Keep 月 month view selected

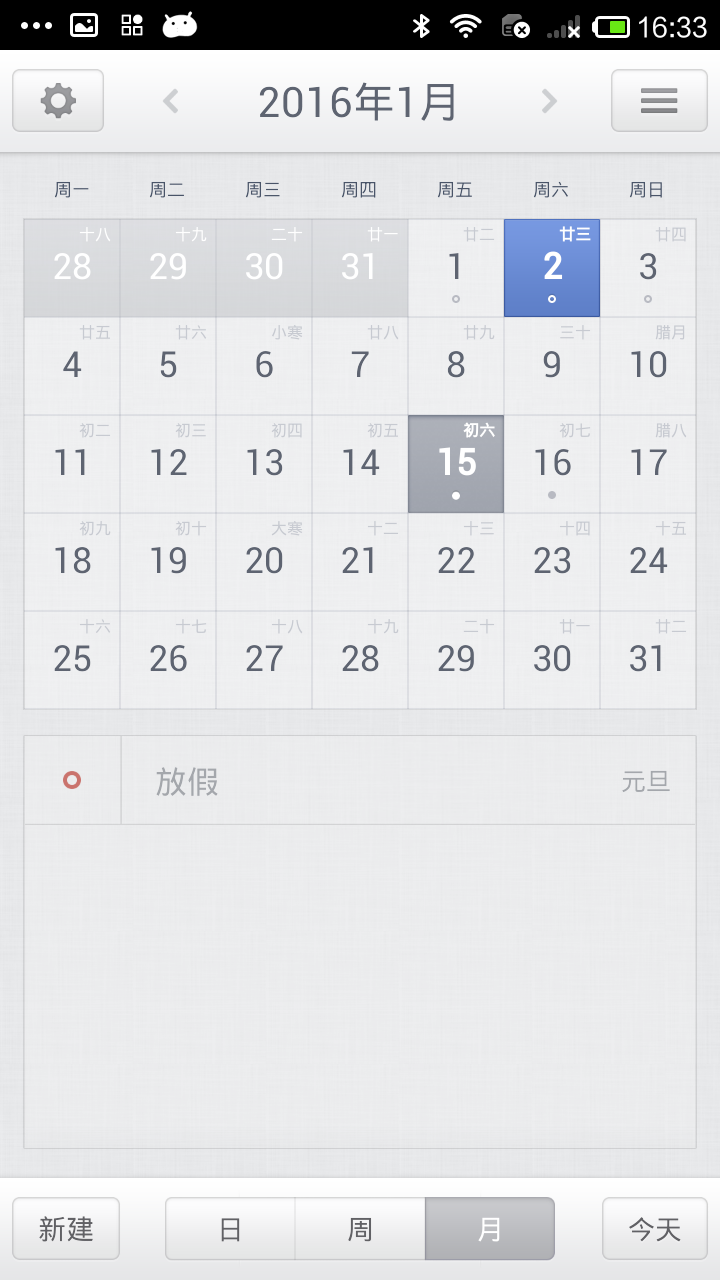pos(489,1228)
